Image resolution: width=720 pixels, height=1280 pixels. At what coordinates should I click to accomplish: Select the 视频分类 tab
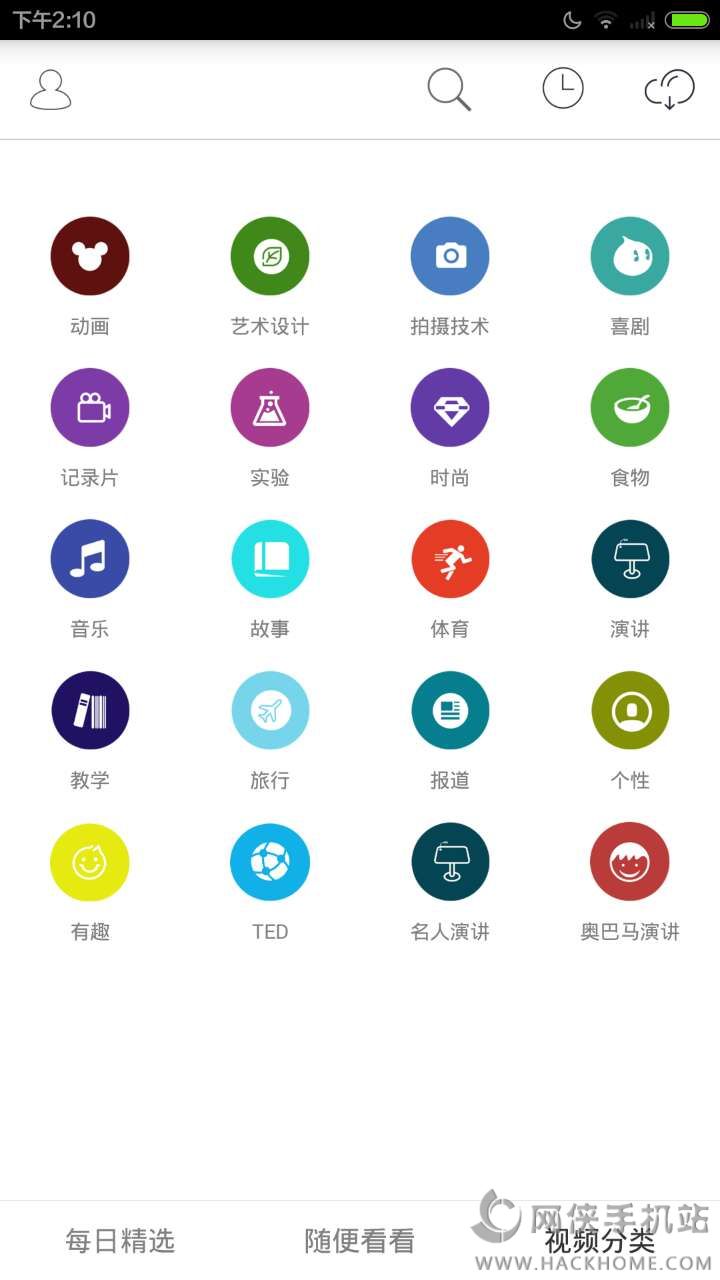pyautogui.click(x=600, y=1241)
